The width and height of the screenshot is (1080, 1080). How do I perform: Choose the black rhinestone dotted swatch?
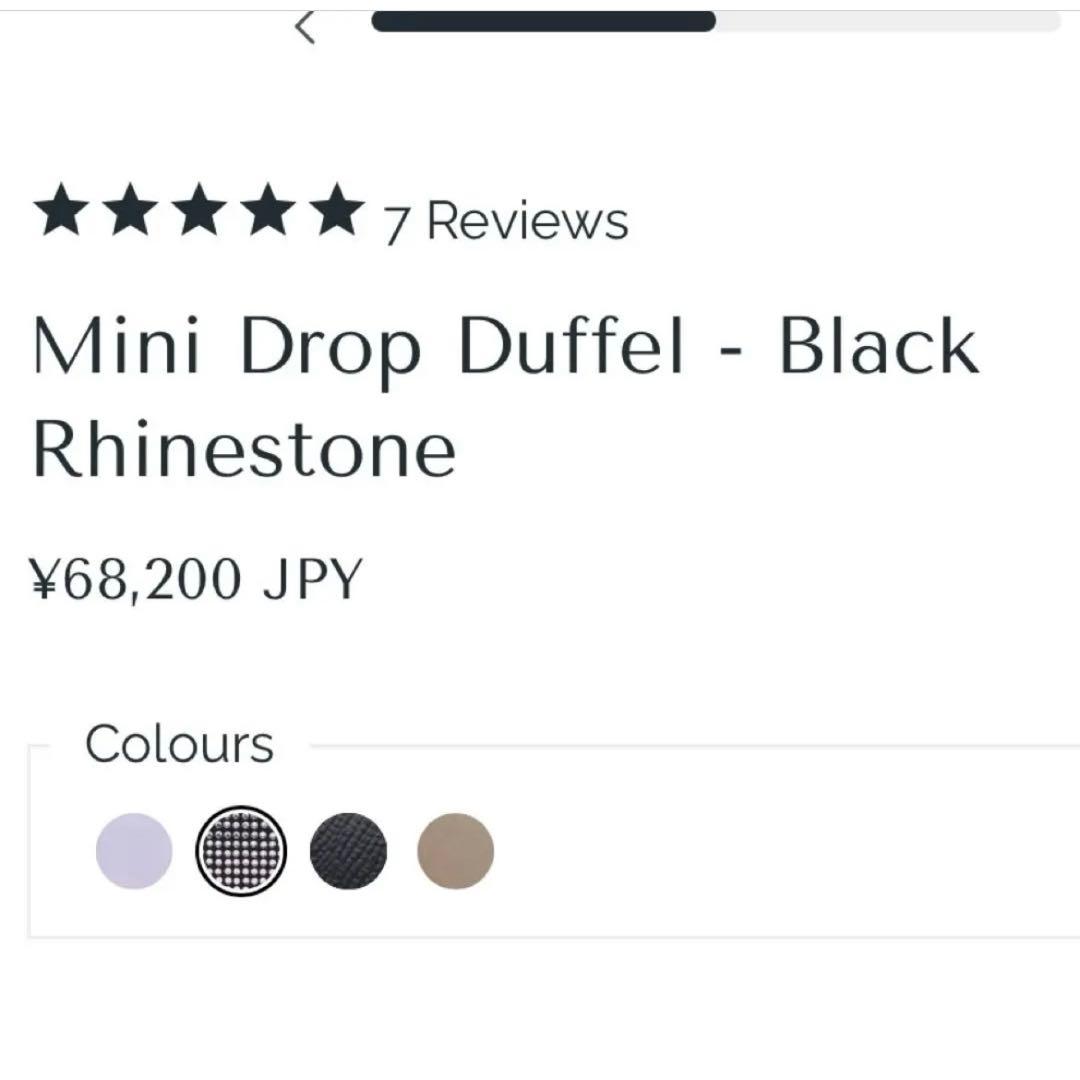(241, 851)
